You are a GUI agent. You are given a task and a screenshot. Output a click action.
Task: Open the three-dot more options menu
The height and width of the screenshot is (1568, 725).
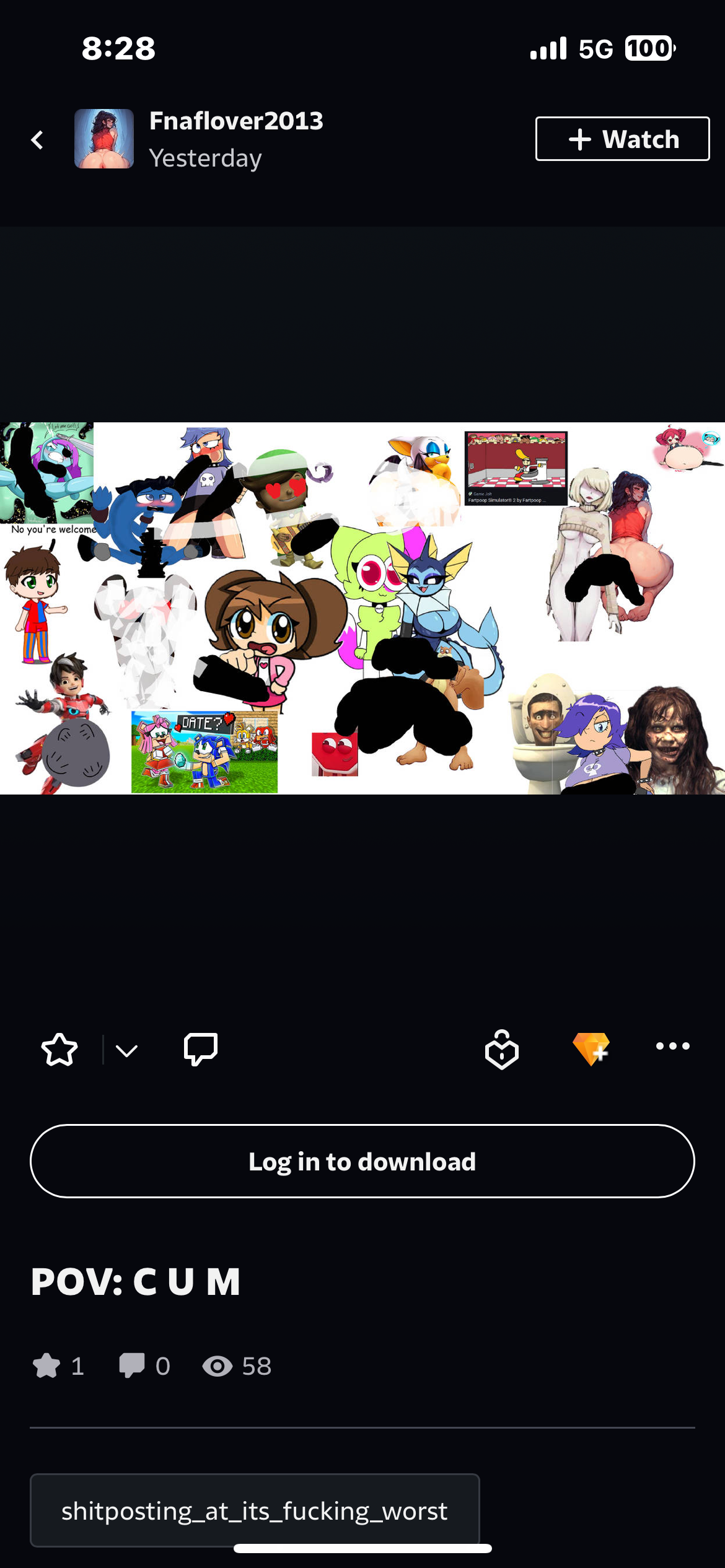672,1046
